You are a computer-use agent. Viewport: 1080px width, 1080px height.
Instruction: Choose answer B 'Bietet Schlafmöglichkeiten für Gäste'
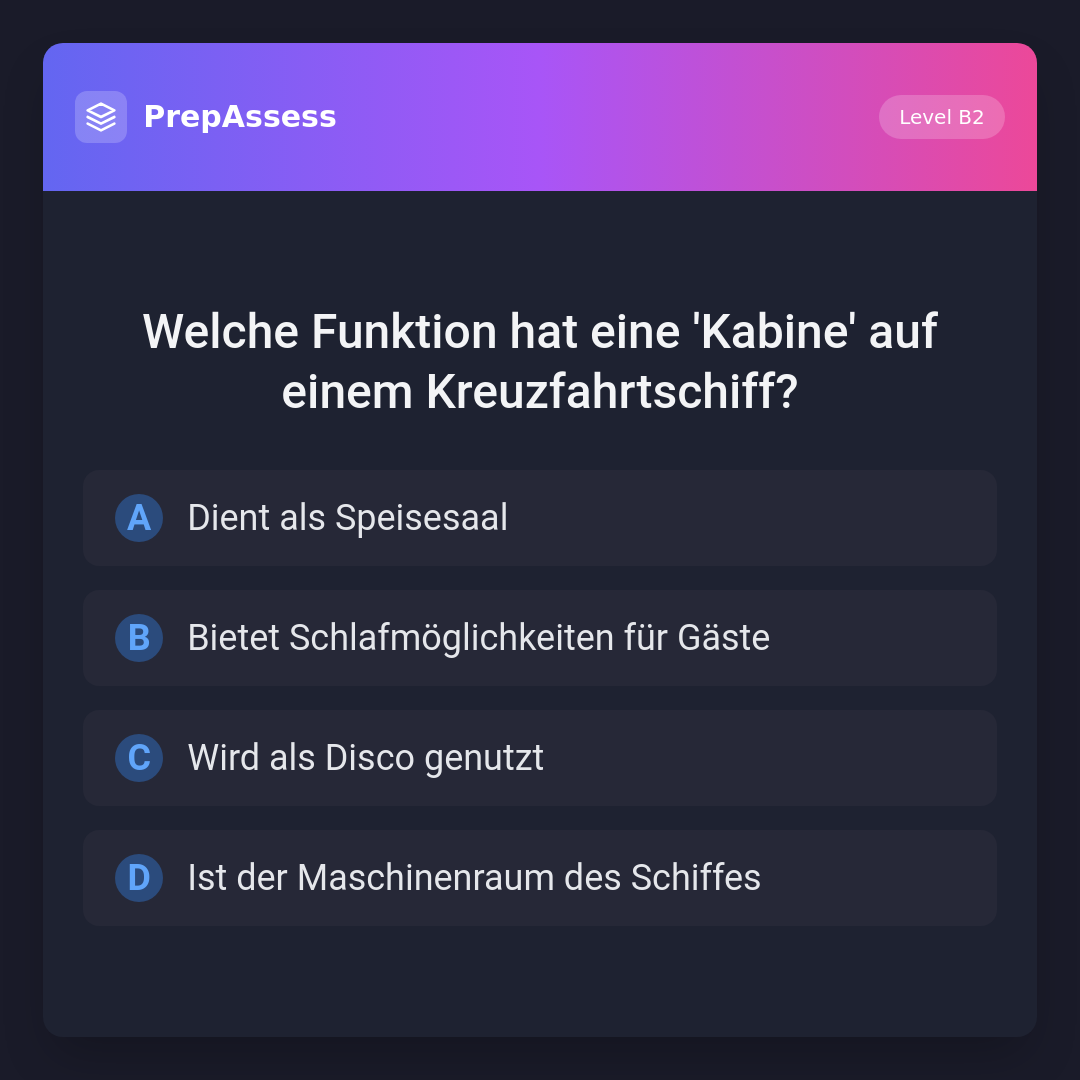540,638
